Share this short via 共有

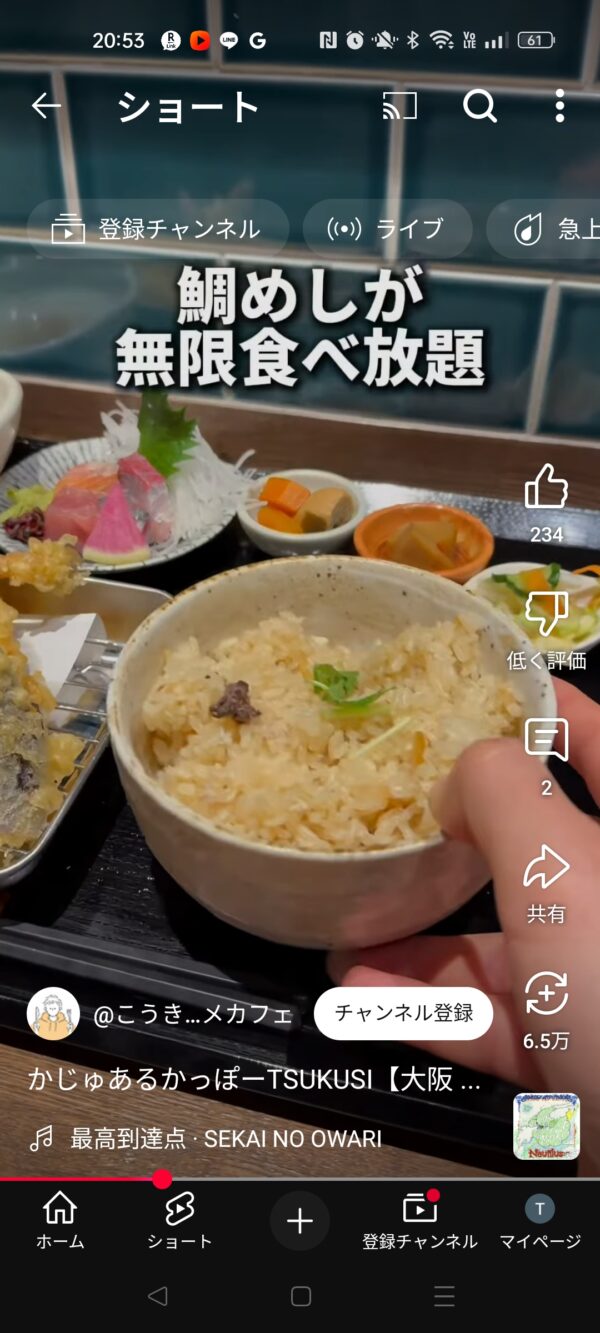point(546,868)
